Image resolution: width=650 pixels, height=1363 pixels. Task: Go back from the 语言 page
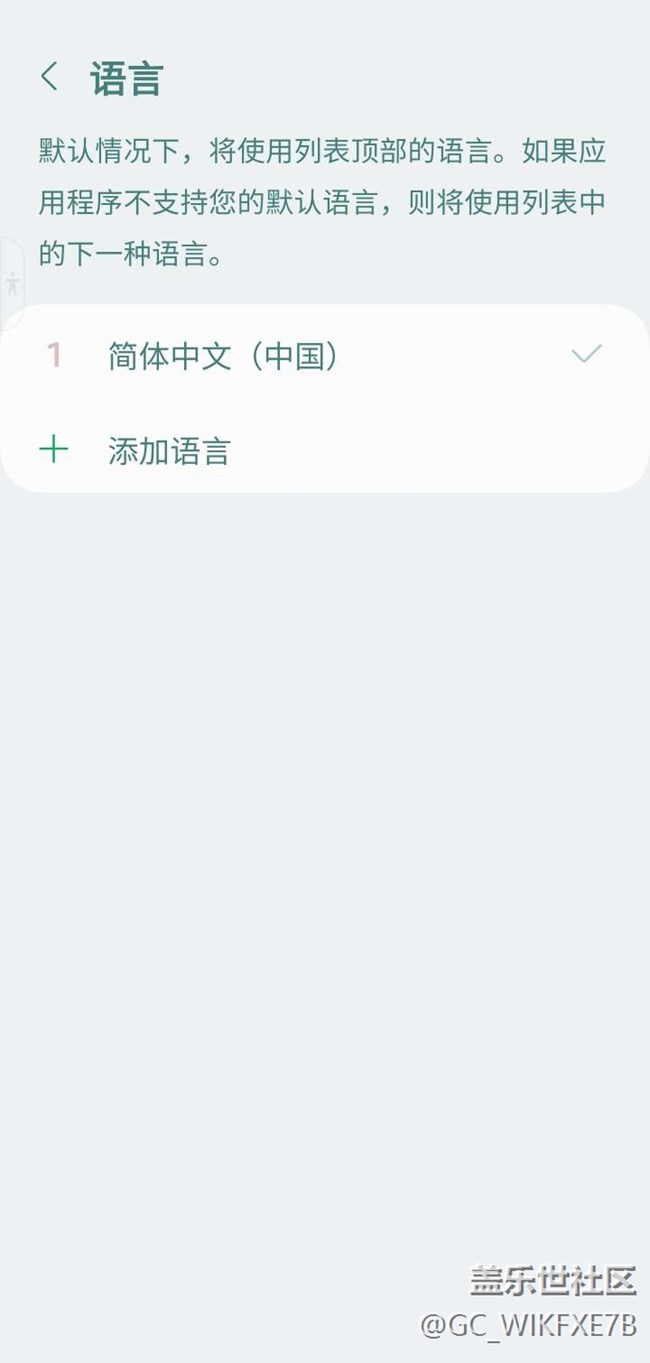pyautogui.click(x=49, y=77)
